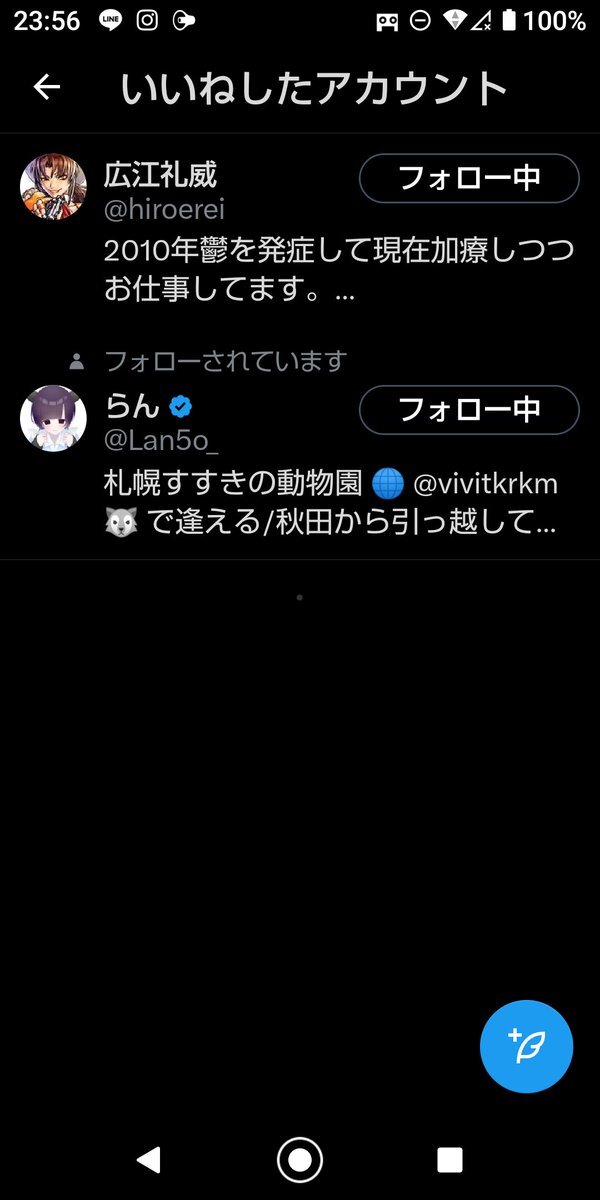Tap the フォロー中 button for 広江礼威
600x1200 pixels.
click(x=469, y=179)
